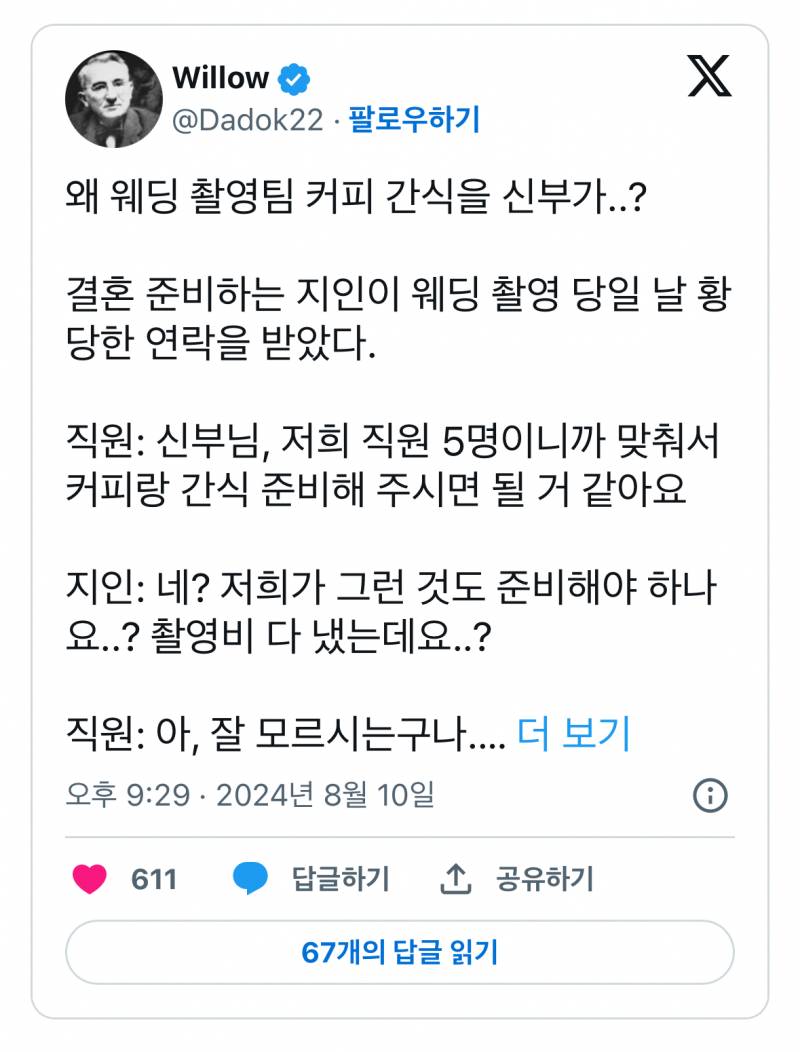Open the info icon beside the date

[x=710, y=795]
